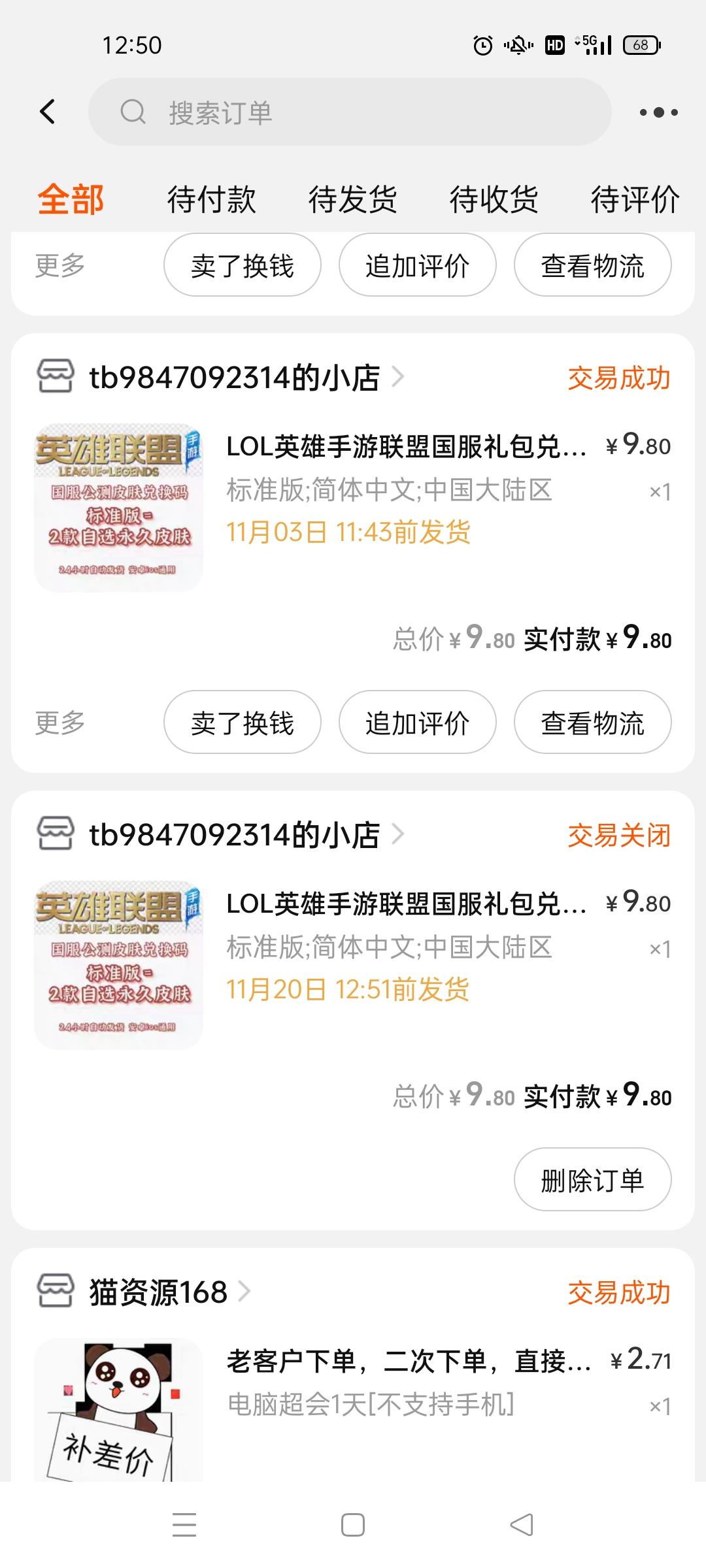Open the LOL order shipping before 11月20日
The image size is (706, 1568).
[405, 947]
